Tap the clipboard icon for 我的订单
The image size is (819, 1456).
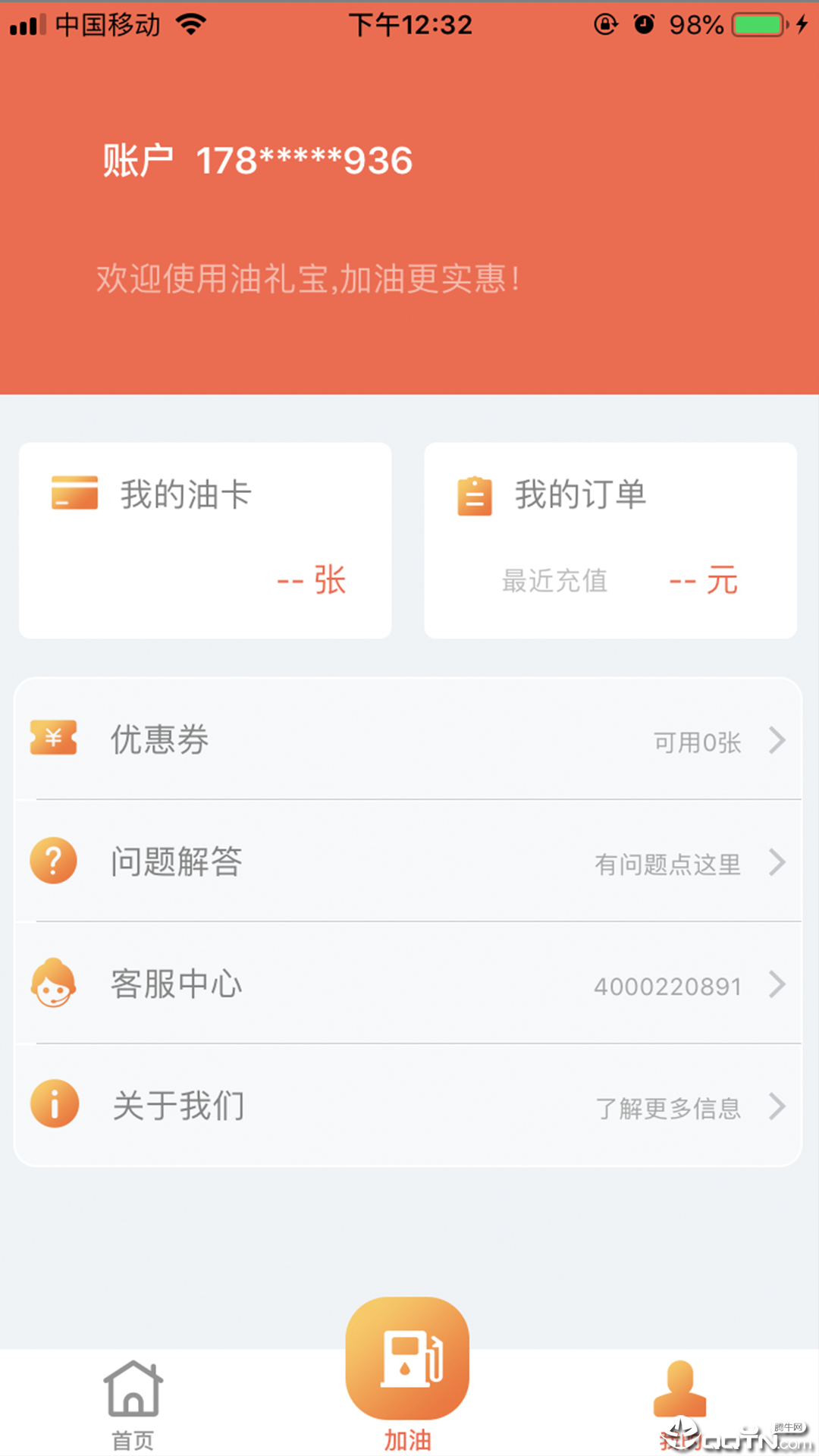coord(475,494)
